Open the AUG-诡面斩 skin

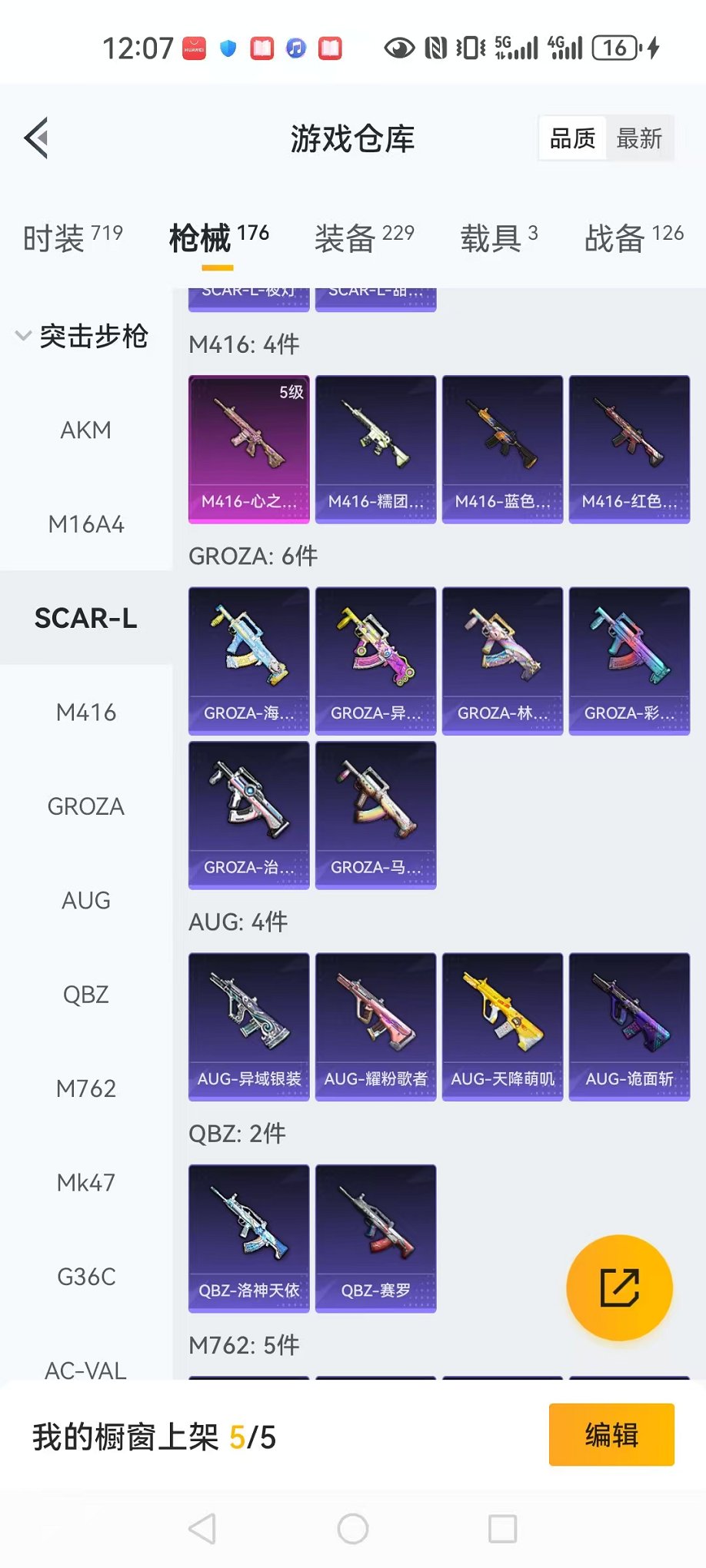point(630,1027)
